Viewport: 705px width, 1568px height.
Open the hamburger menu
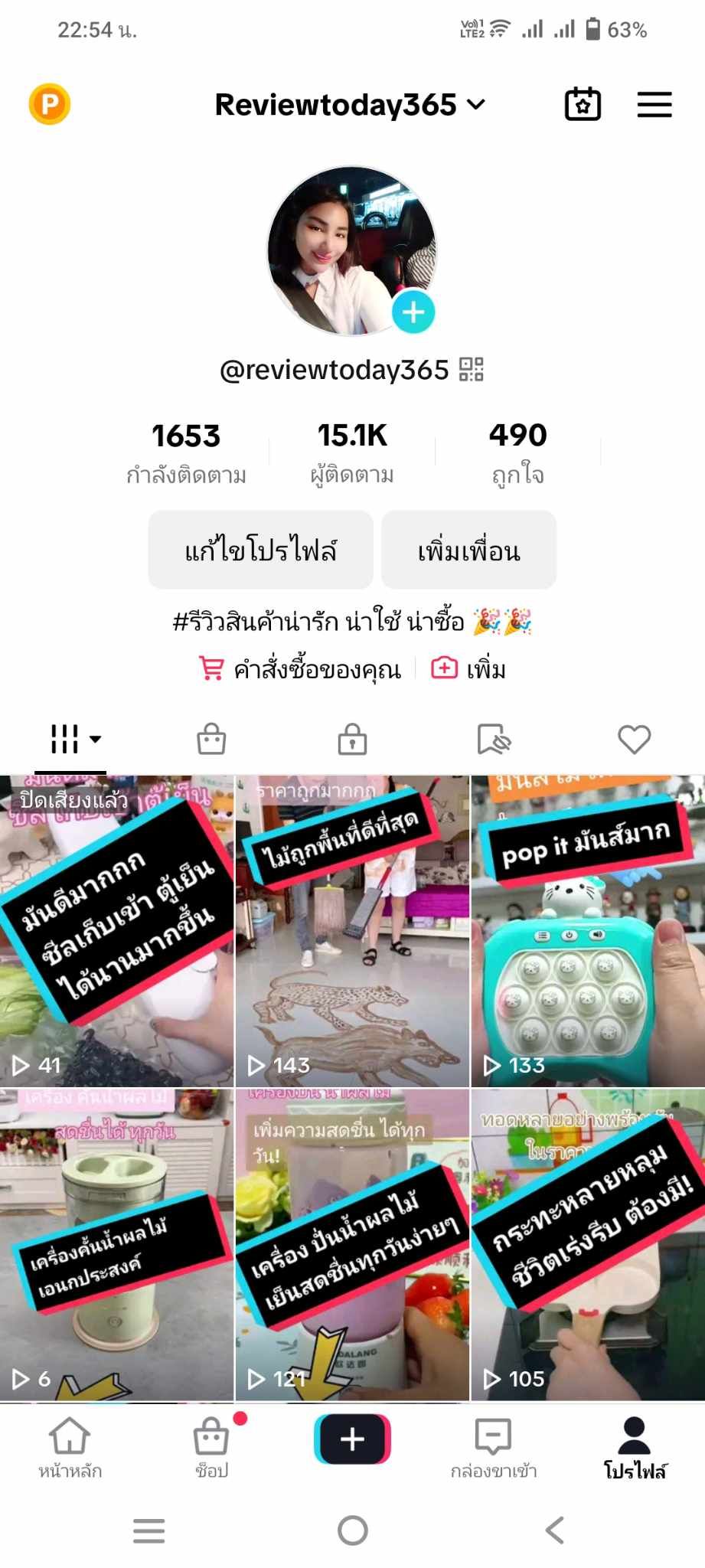click(x=654, y=104)
